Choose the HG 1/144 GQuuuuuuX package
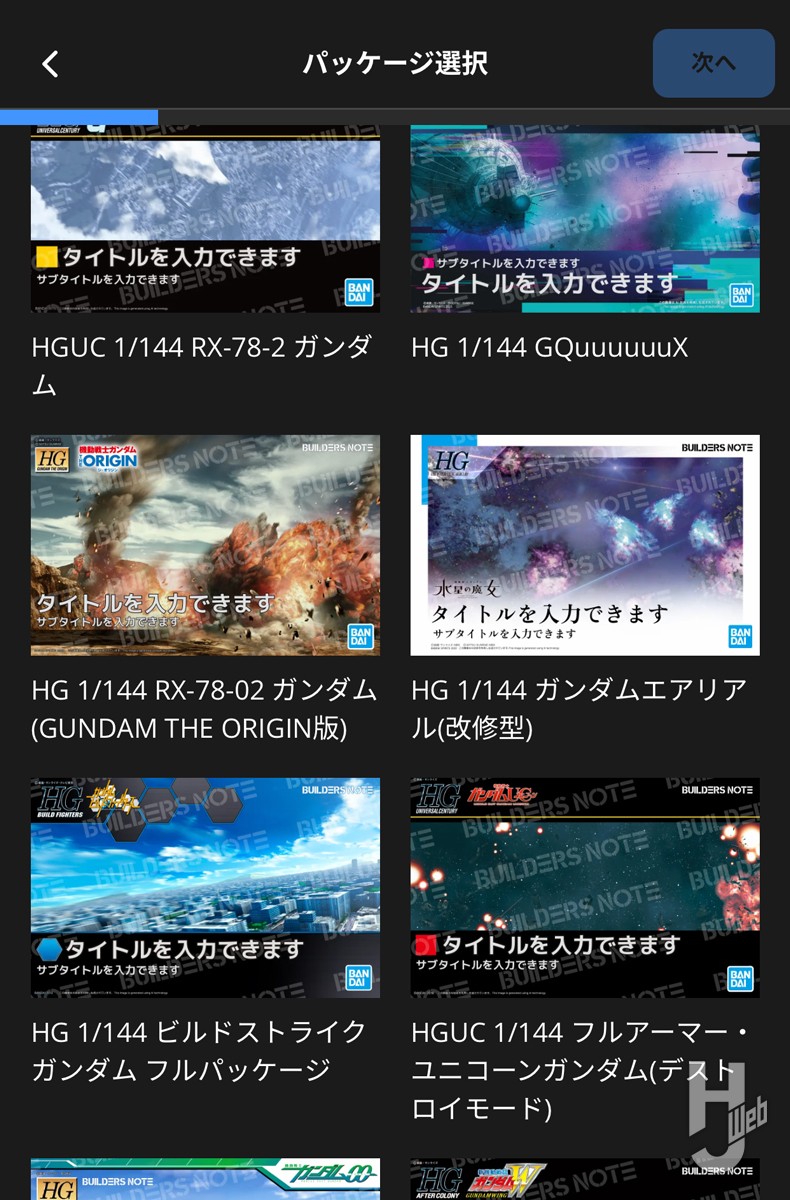Viewport: 790px width, 1200px height. click(584, 220)
